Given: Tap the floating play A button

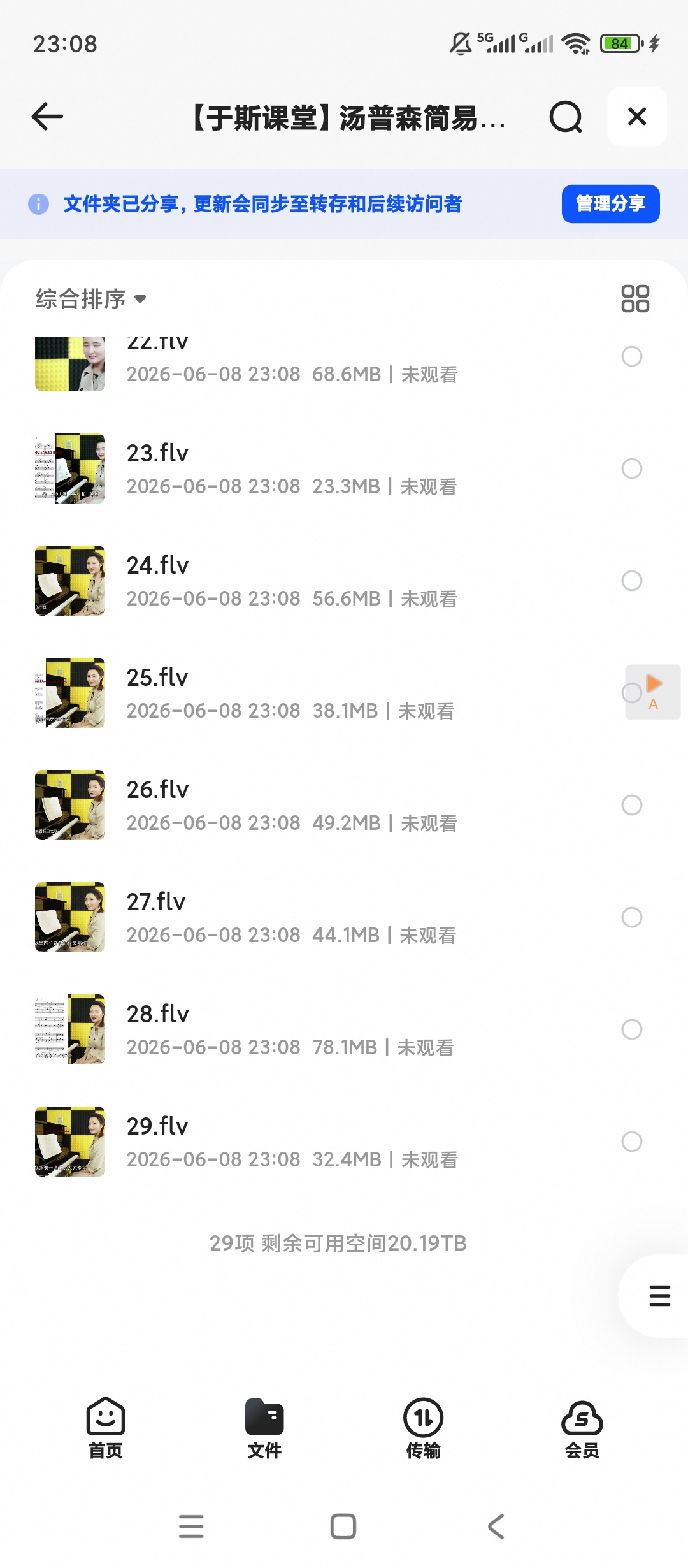Looking at the screenshot, I should [x=654, y=692].
